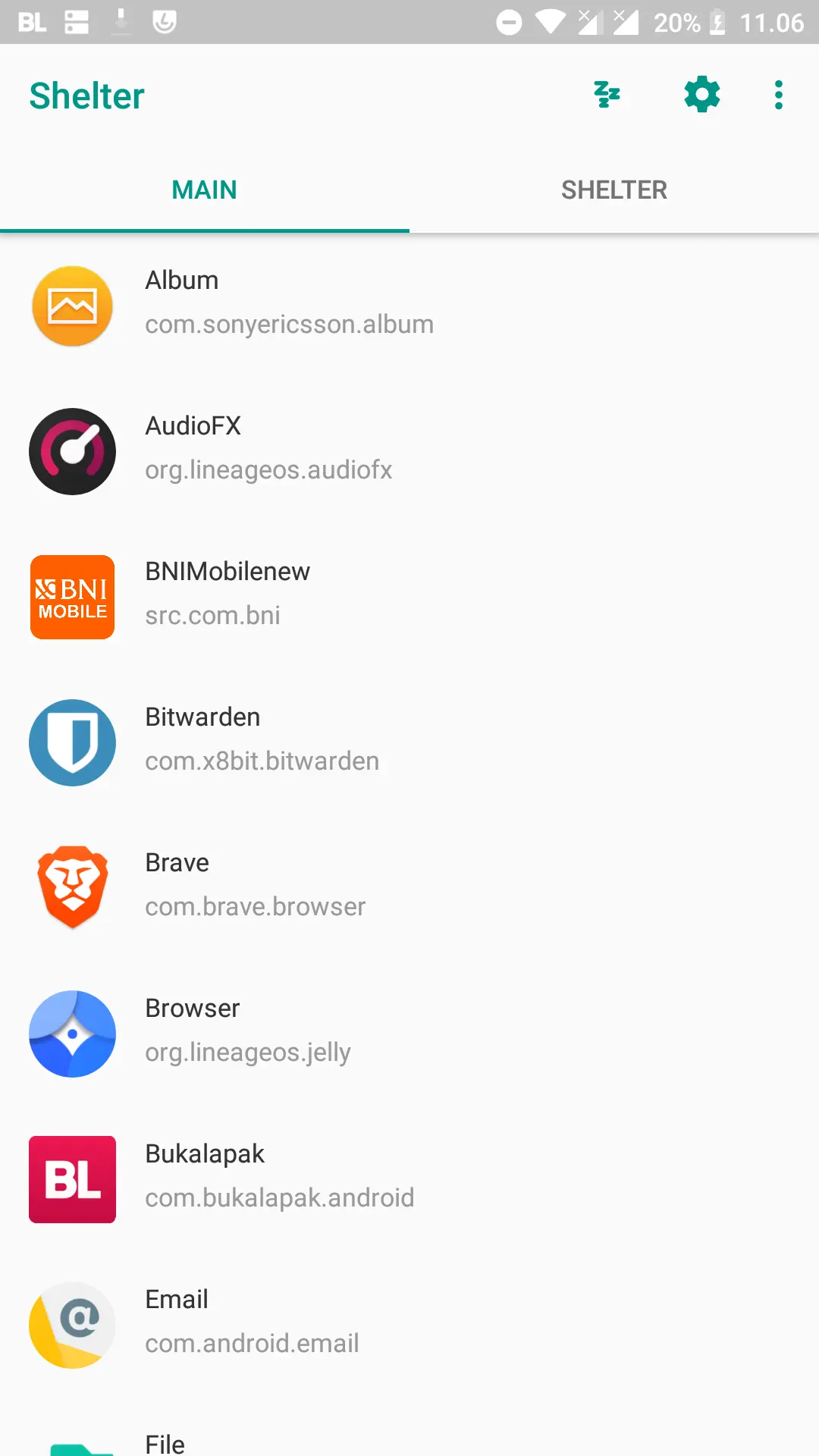
Task: Switch to the Shelter tab
Action: coord(614,190)
